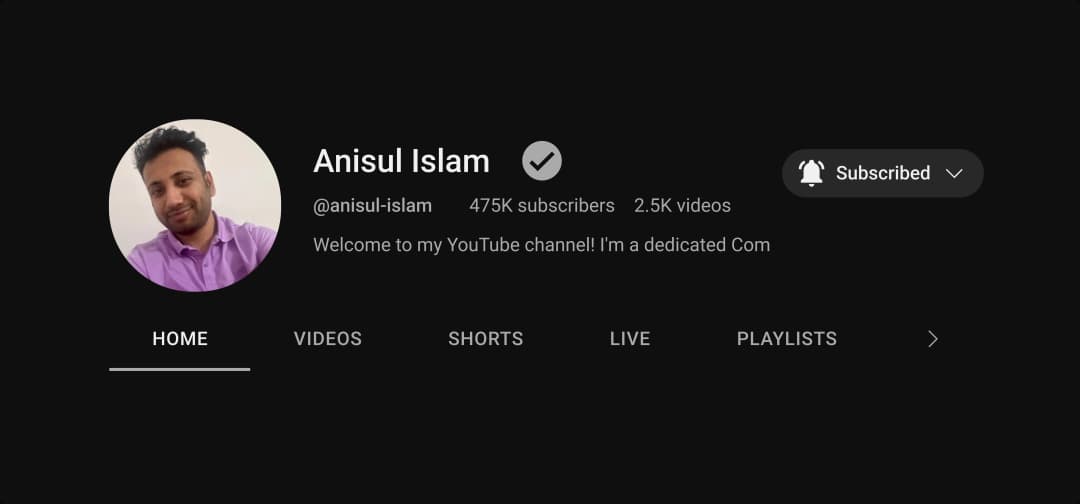Open Anisul Islam's profile picture

tap(195, 206)
